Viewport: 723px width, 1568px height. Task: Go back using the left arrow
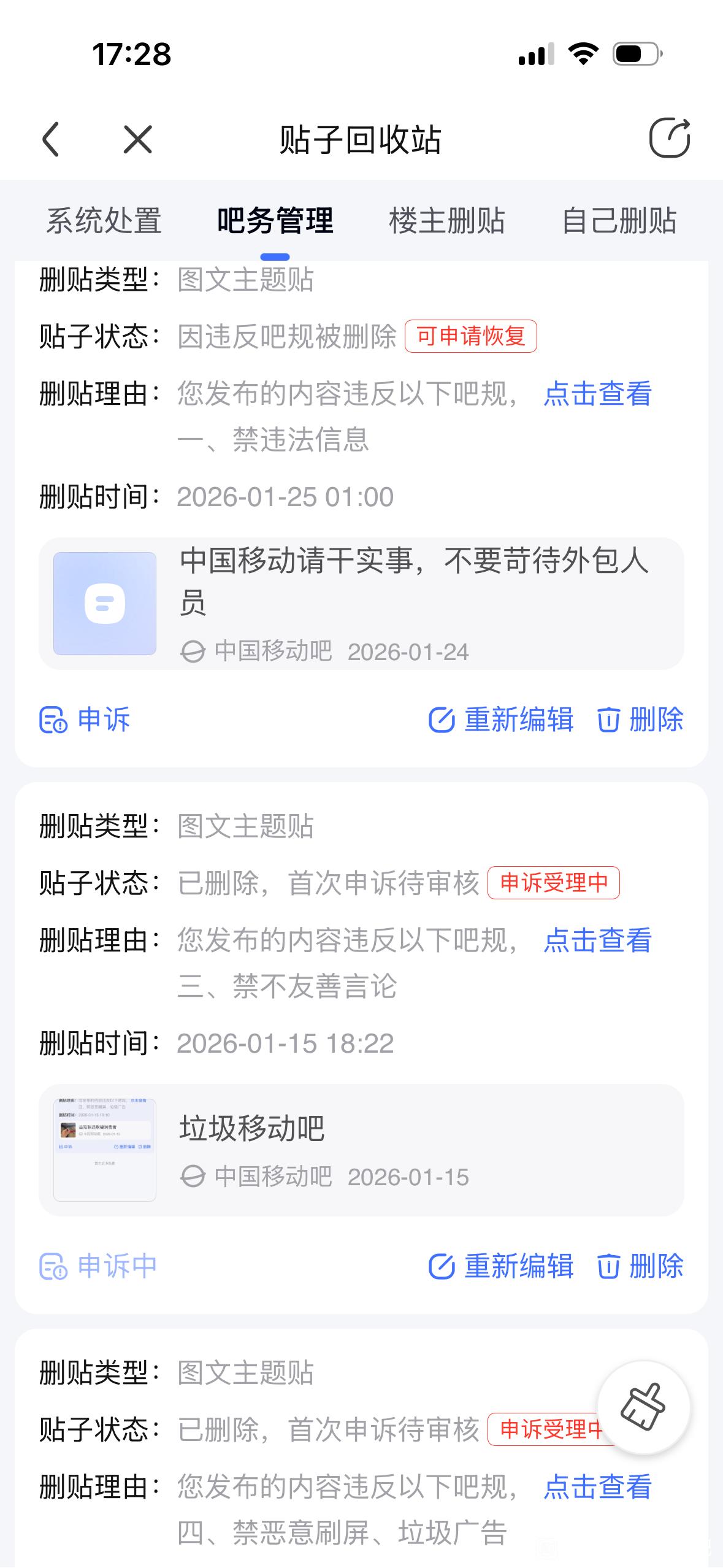tap(52, 139)
